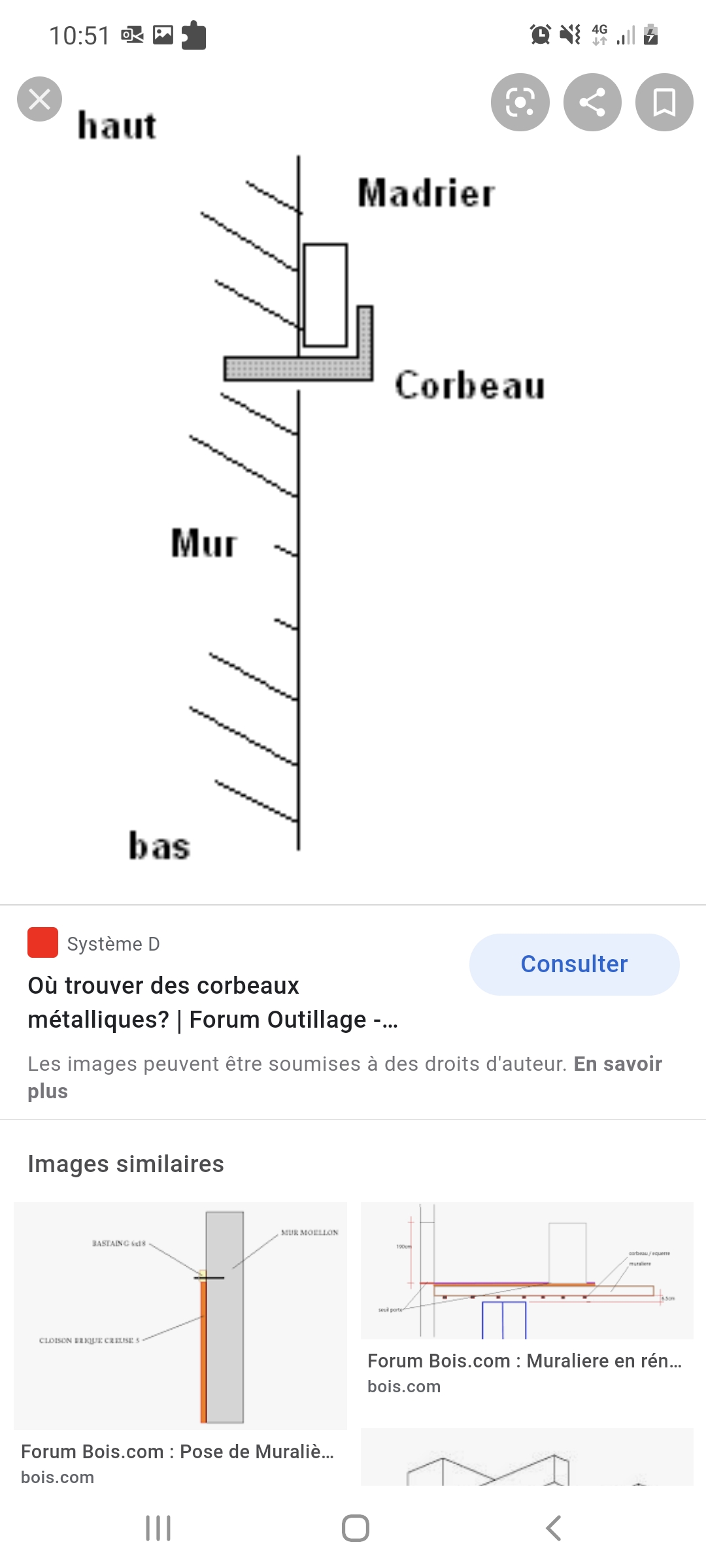
Task: Go to the home screen
Action: tap(356, 1528)
